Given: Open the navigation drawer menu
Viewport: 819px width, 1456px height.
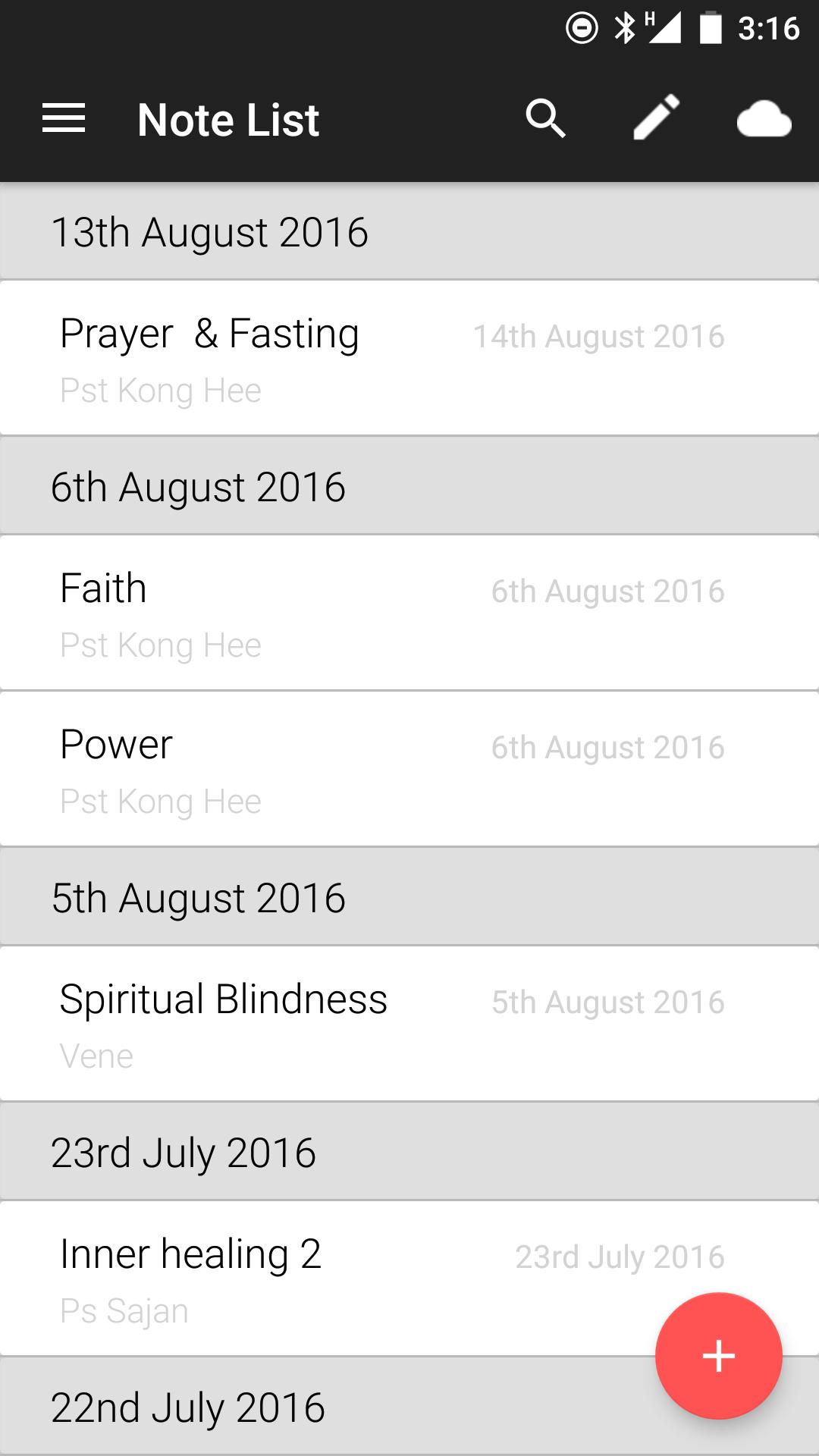Looking at the screenshot, I should [64, 119].
